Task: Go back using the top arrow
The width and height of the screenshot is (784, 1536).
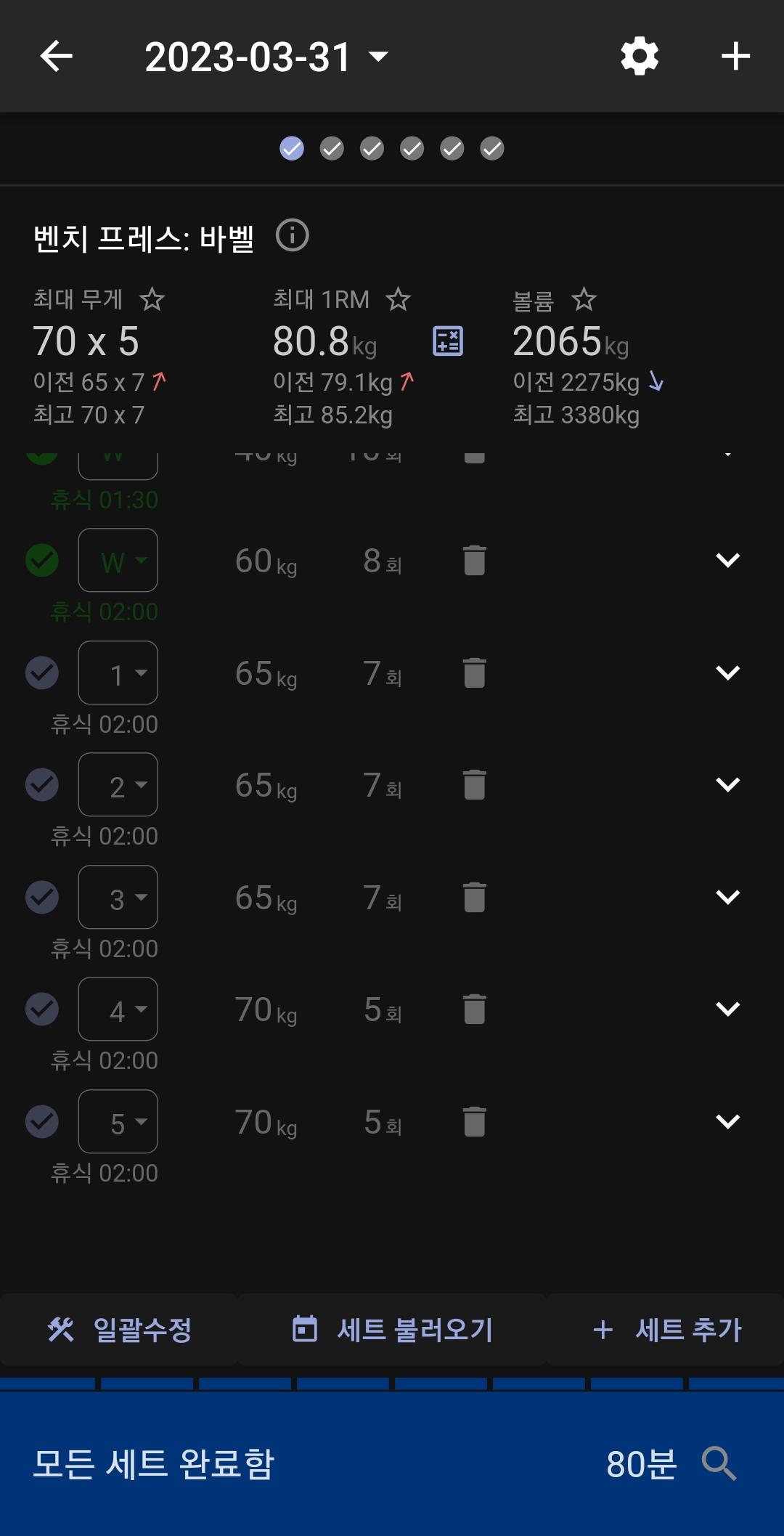Action: [x=56, y=57]
